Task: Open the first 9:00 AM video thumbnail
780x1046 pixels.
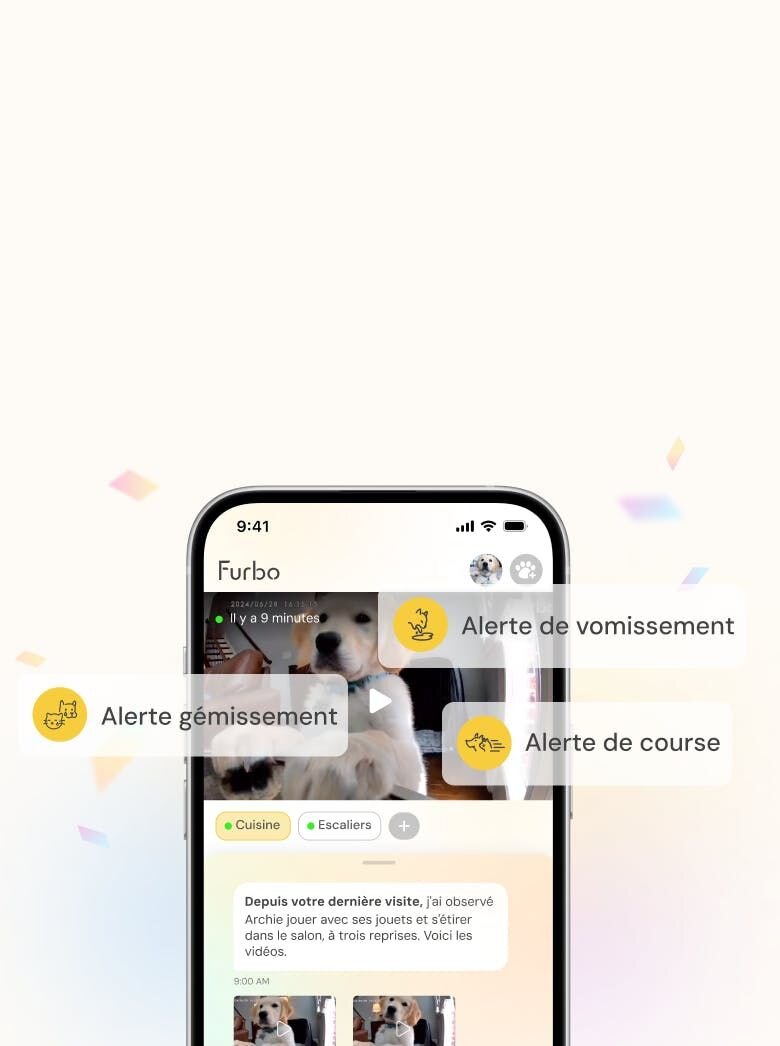Action: click(284, 1022)
